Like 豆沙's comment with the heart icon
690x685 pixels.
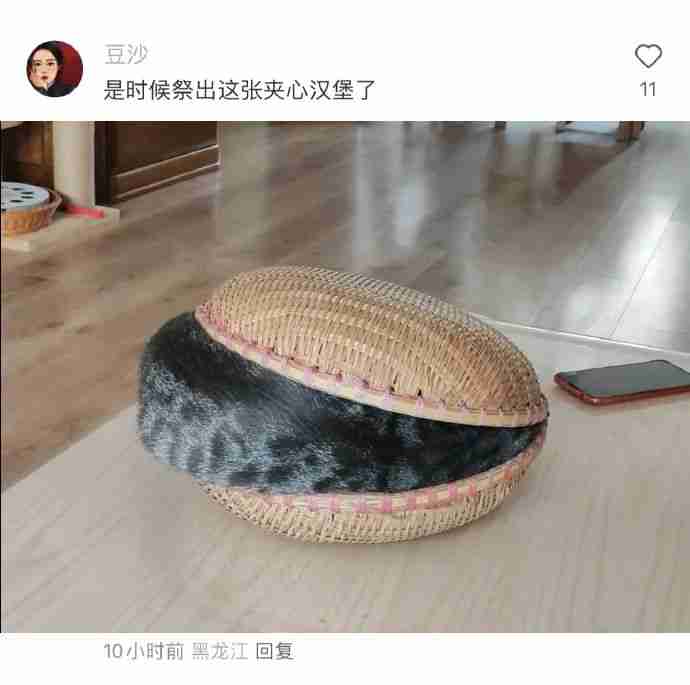pyautogui.click(x=648, y=56)
